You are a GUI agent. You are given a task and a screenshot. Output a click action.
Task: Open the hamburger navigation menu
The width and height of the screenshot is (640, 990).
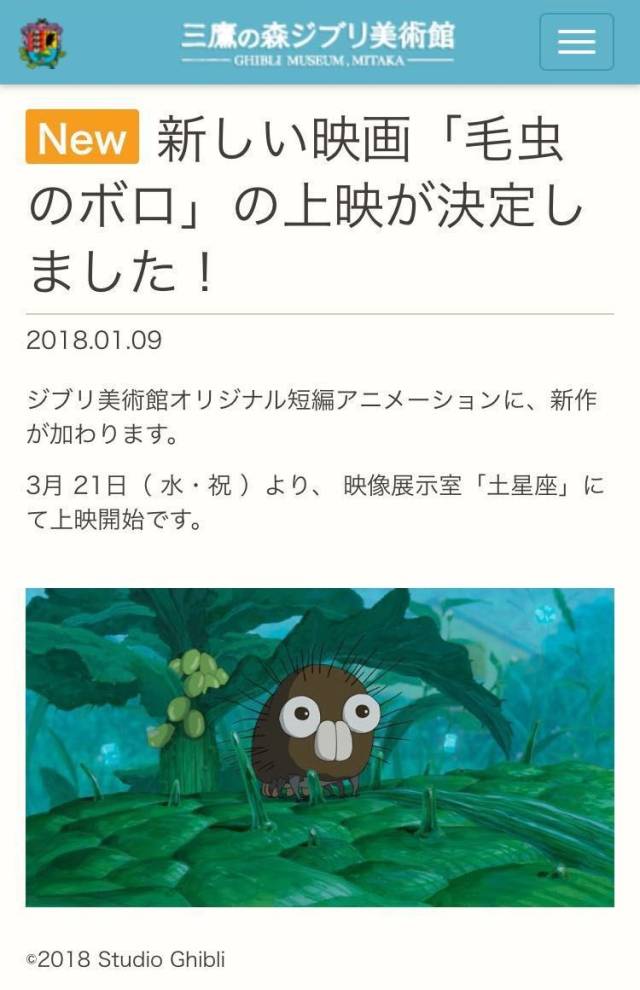point(576,42)
